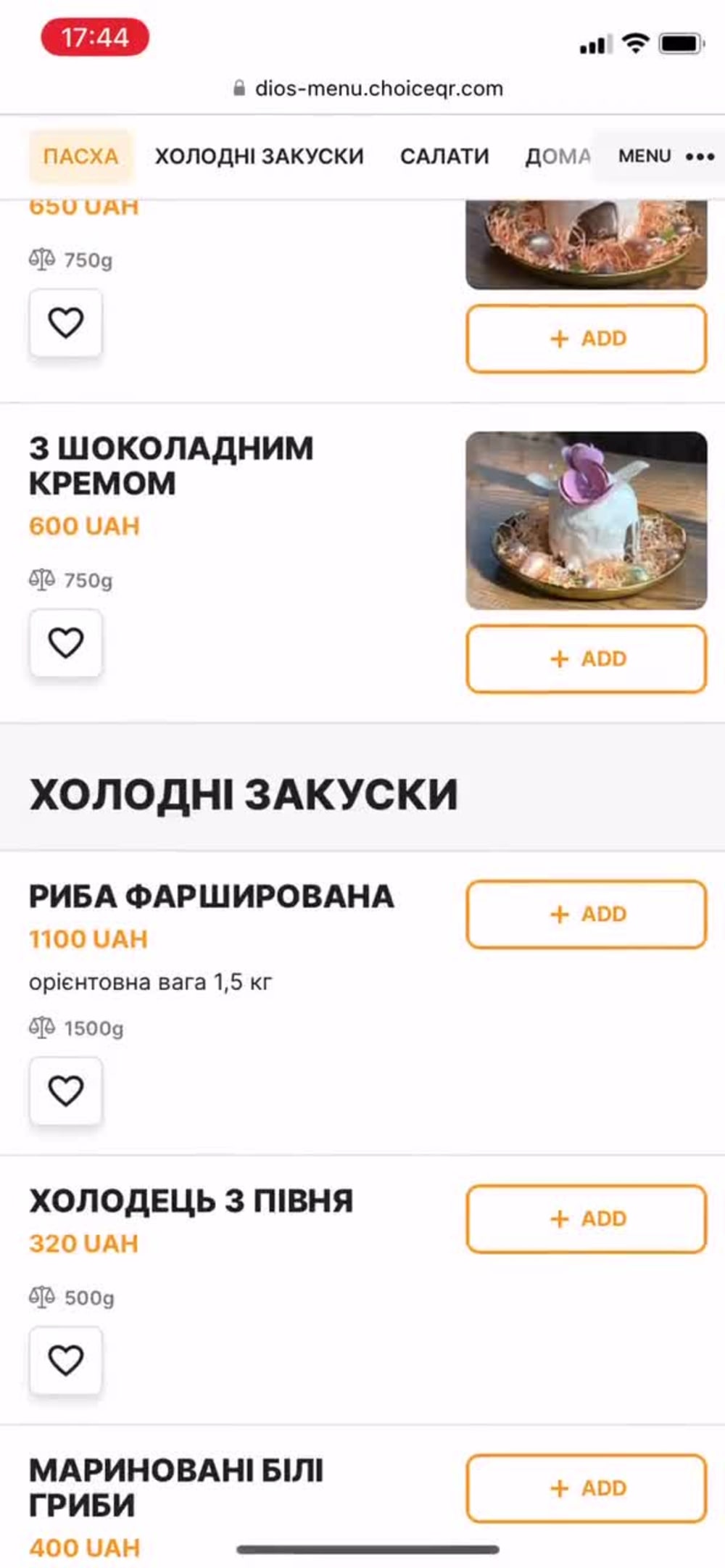The image size is (725, 1568).
Task: Favorite the 650 UAH paska
Action: point(66,323)
